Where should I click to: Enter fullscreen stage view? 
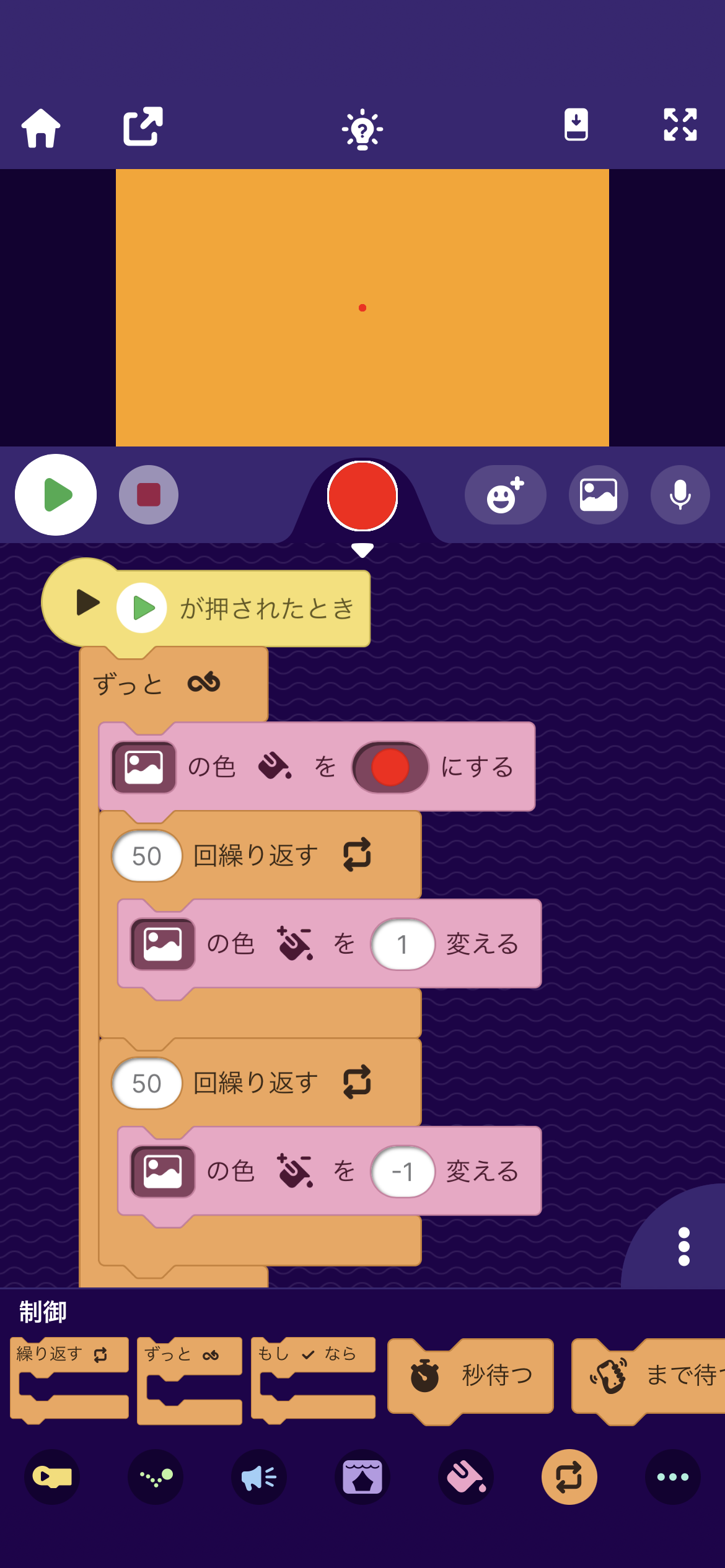point(680,125)
